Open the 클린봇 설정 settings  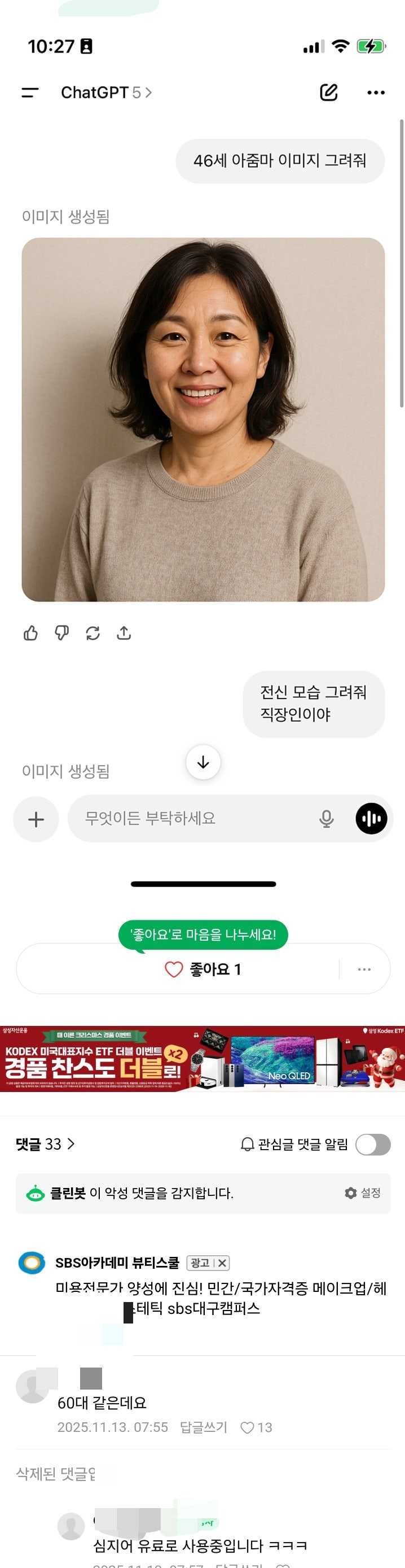363,1193
